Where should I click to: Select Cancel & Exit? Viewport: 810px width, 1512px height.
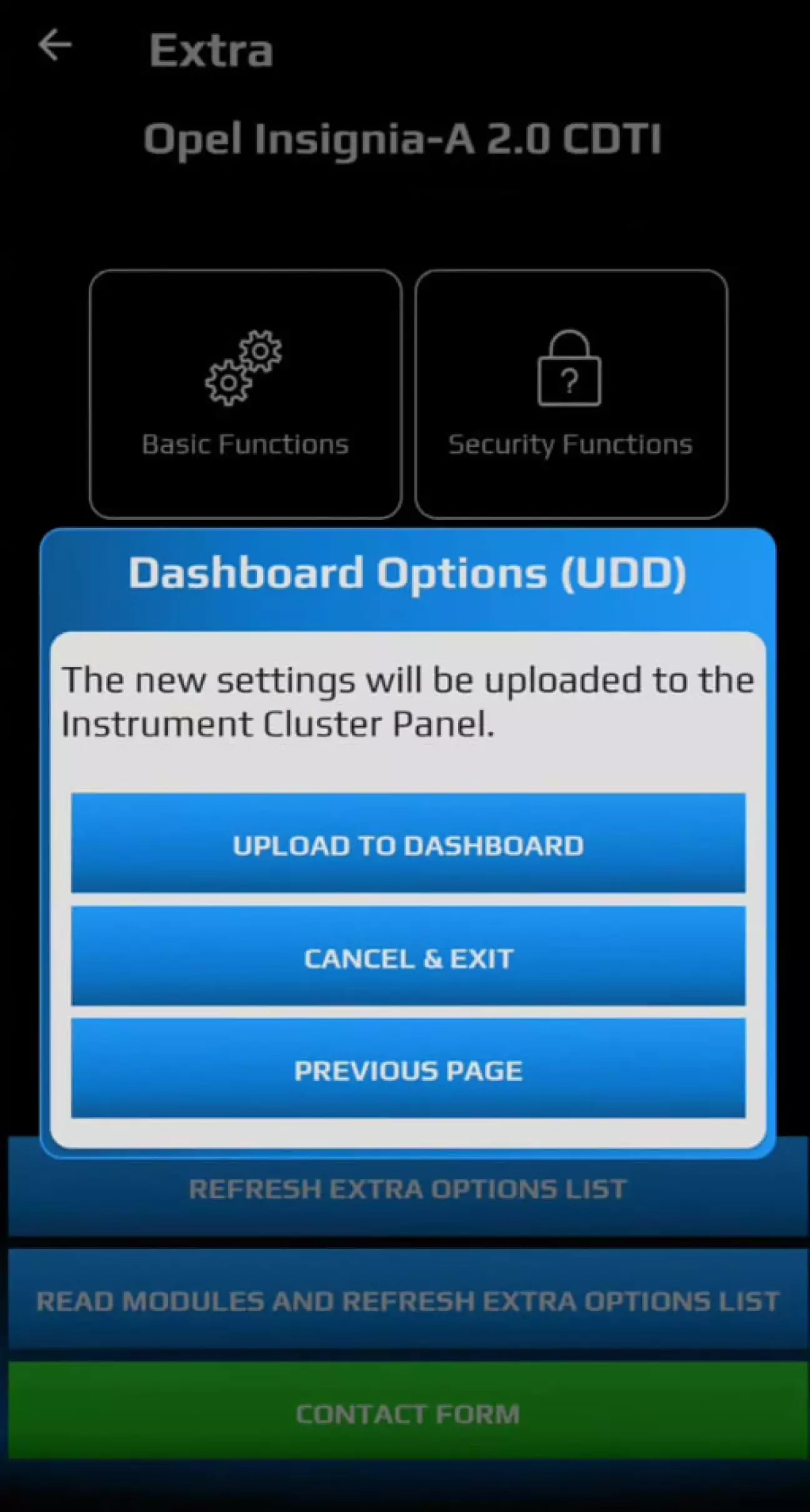pyautogui.click(x=408, y=956)
